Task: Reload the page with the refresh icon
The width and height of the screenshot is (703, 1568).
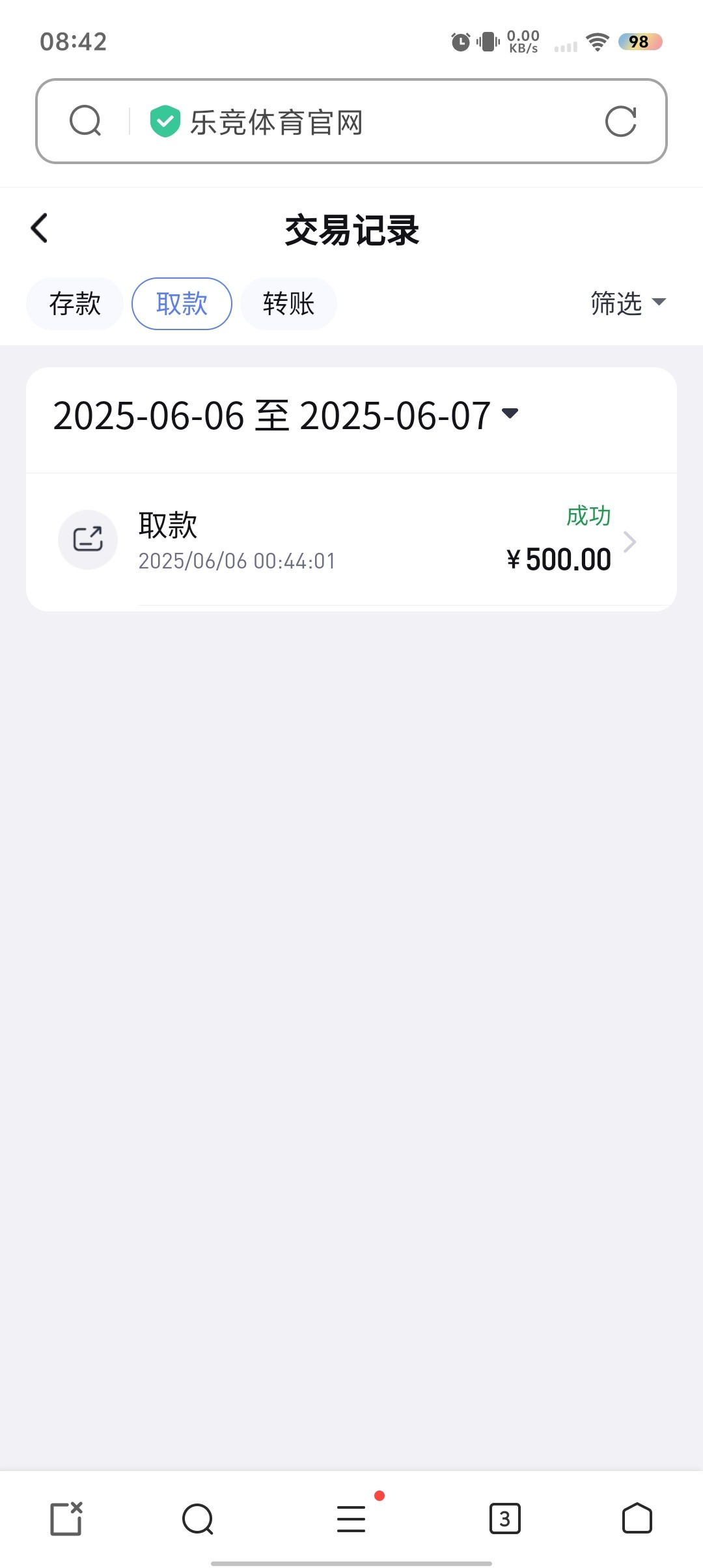Action: click(x=620, y=121)
